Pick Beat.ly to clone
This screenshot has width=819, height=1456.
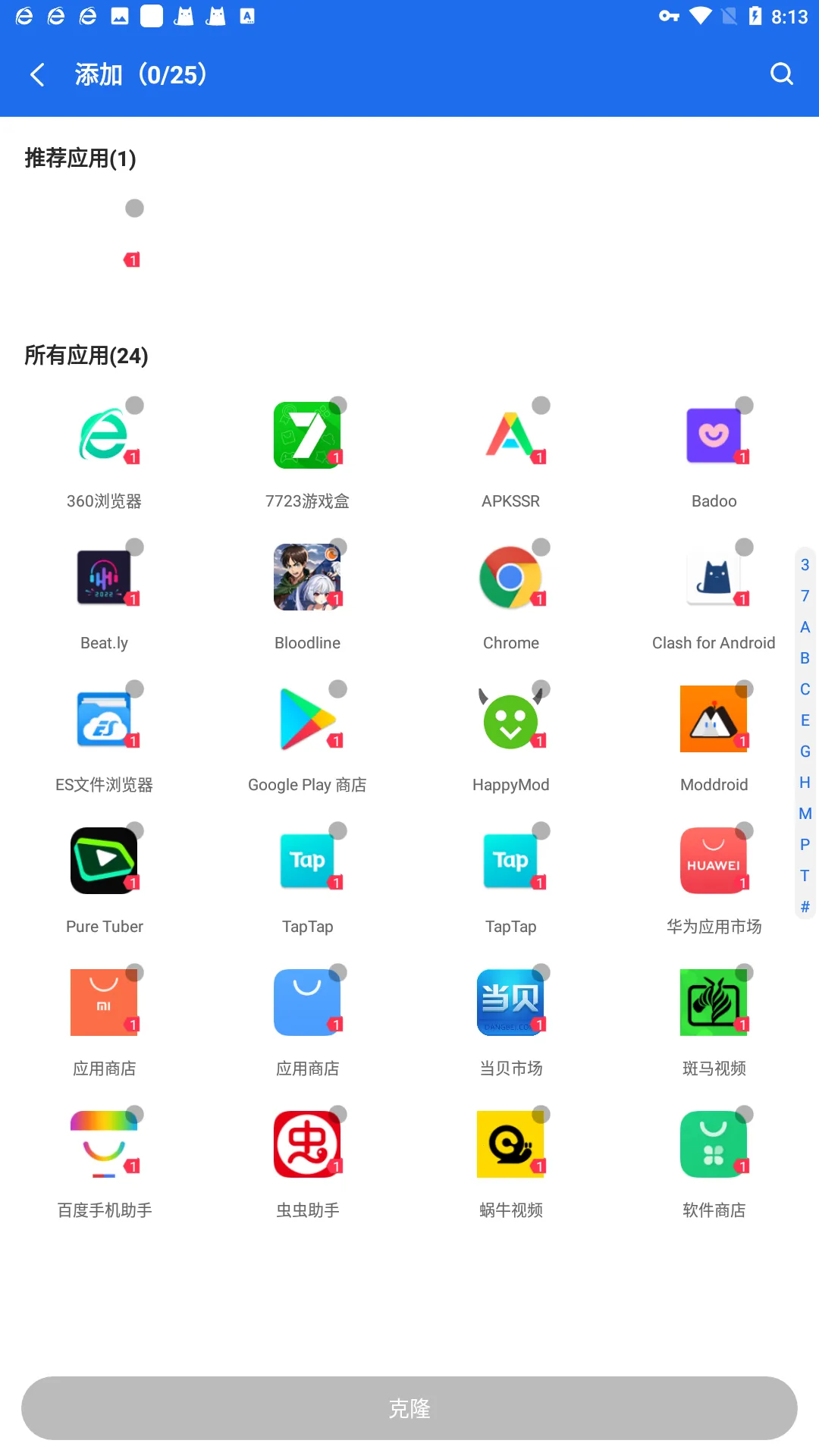(105, 577)
